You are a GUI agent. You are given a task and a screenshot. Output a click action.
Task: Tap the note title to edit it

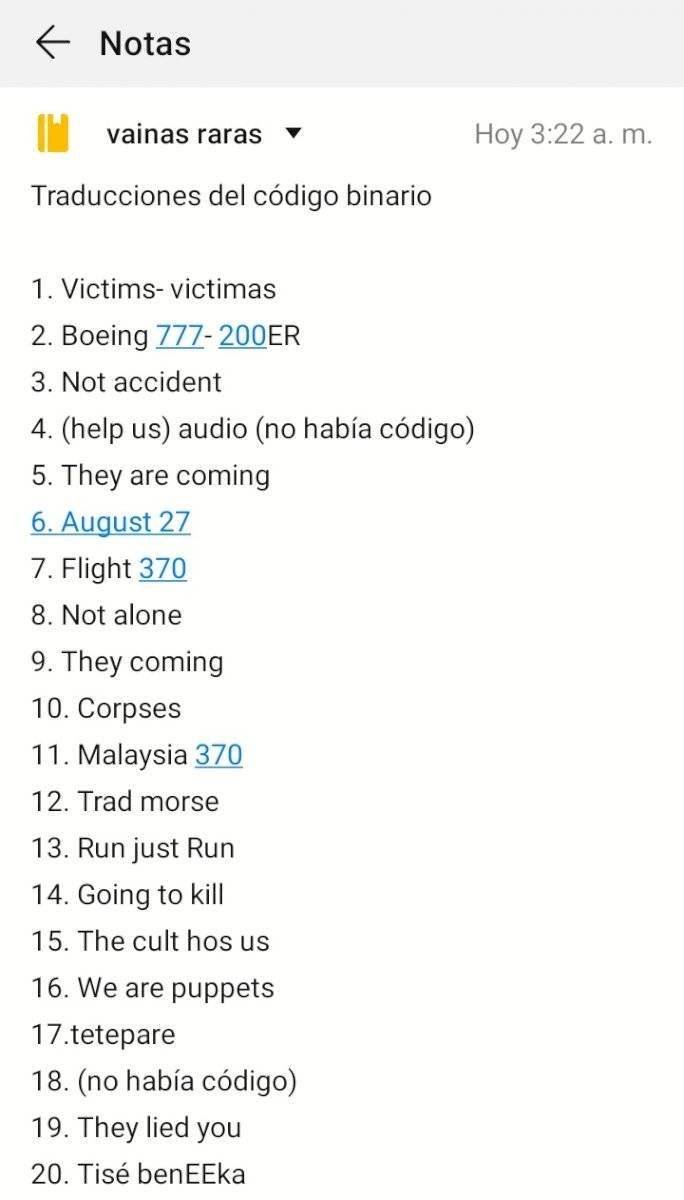click(231, 195)
